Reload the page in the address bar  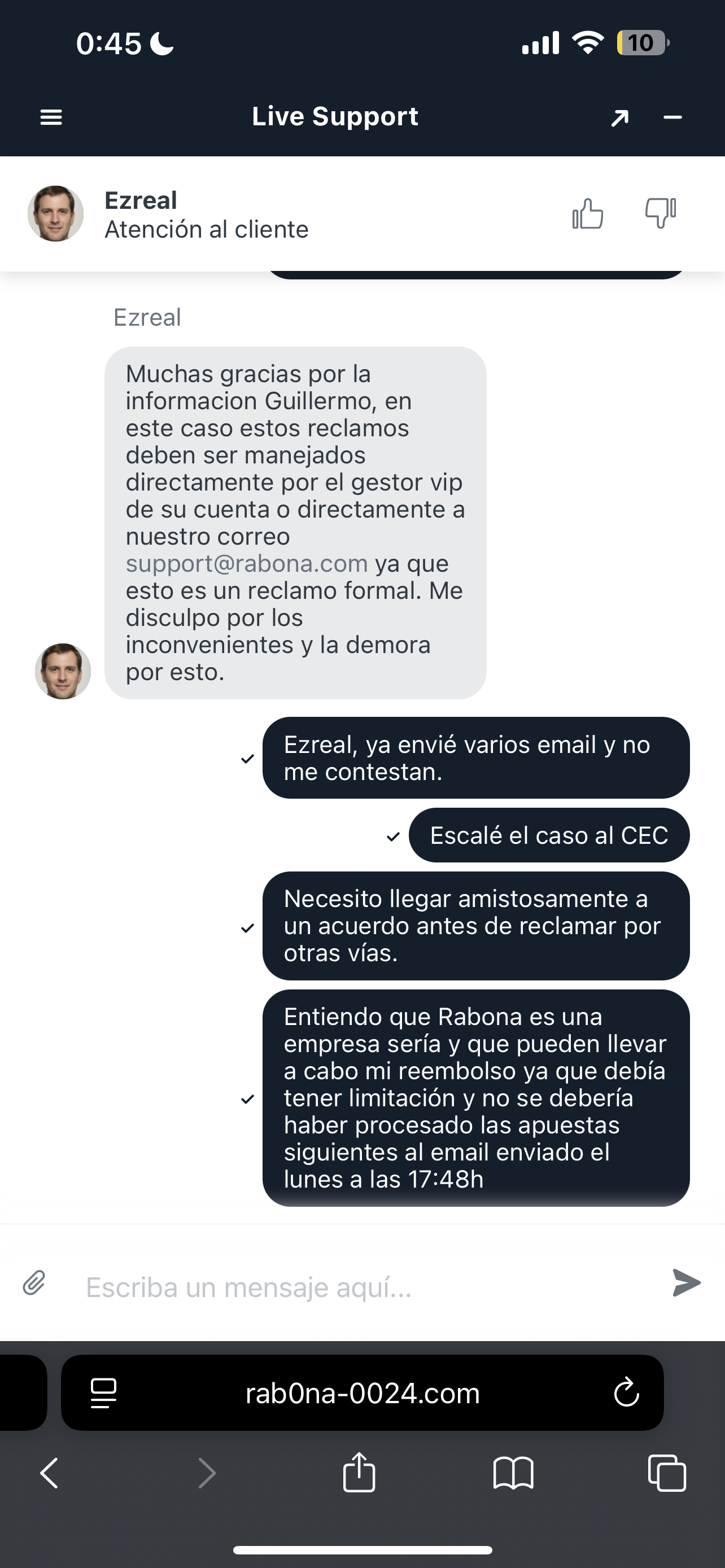pos(626,1392)
